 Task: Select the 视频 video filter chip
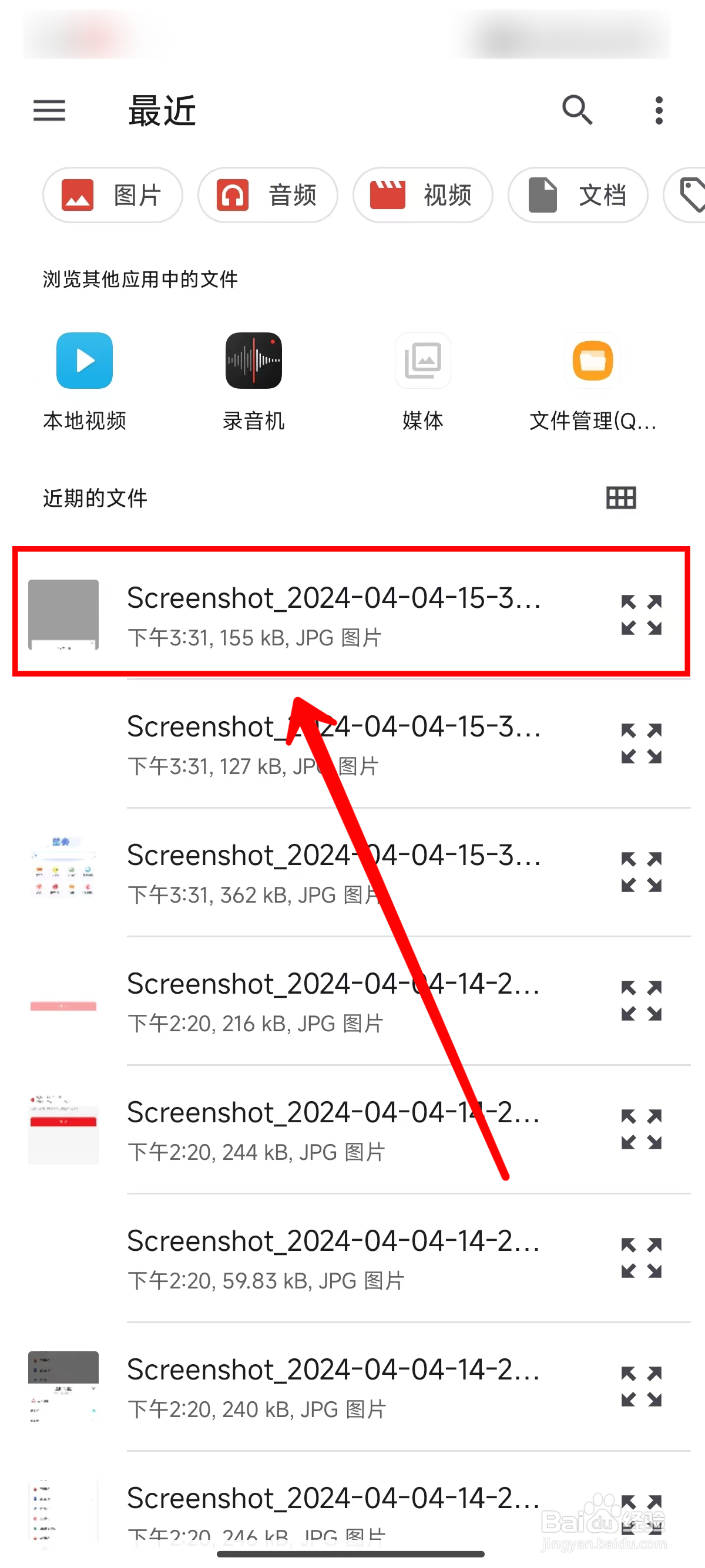422,196
